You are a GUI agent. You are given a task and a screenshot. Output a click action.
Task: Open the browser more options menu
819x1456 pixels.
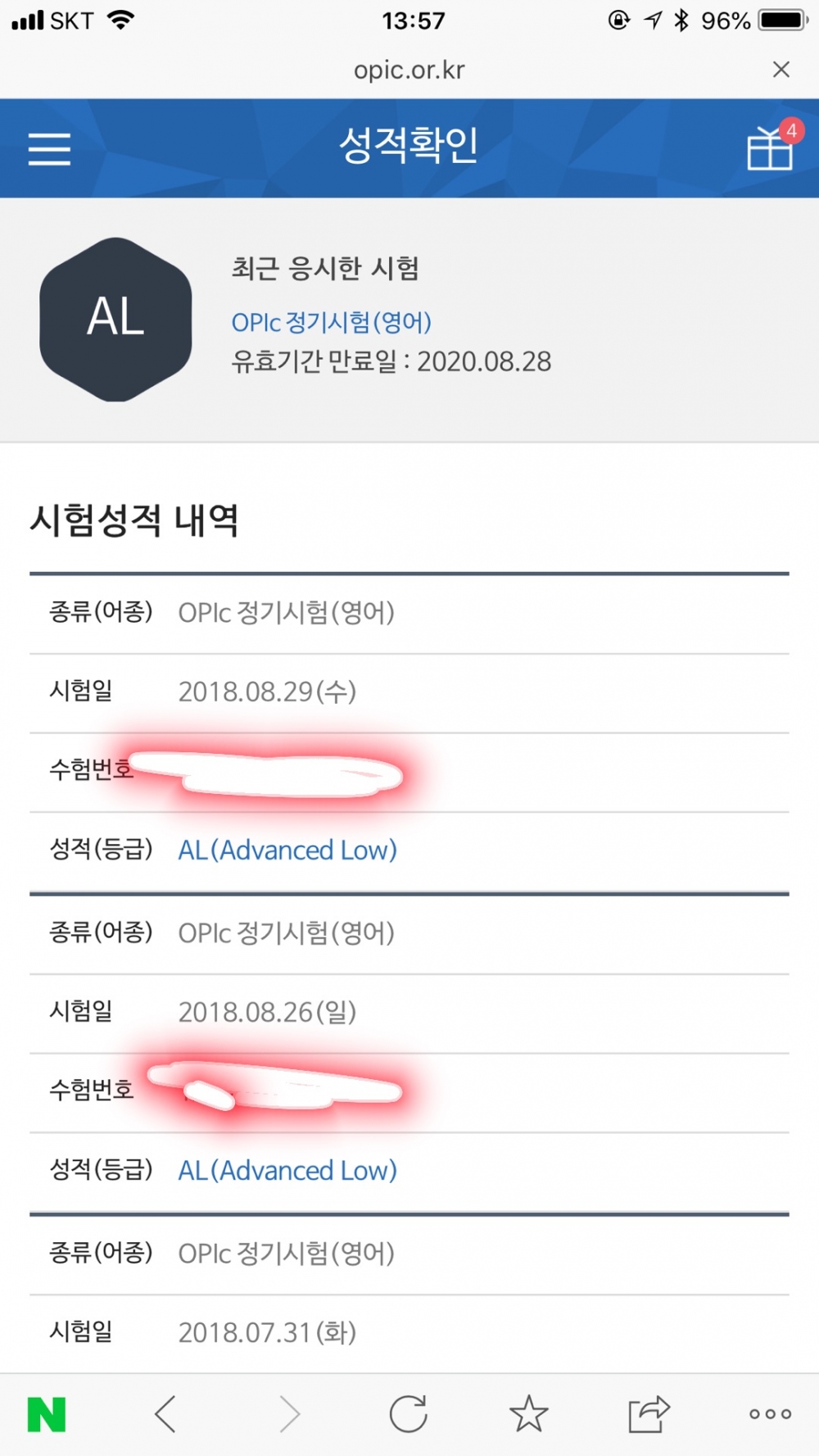click(770, 1414)
